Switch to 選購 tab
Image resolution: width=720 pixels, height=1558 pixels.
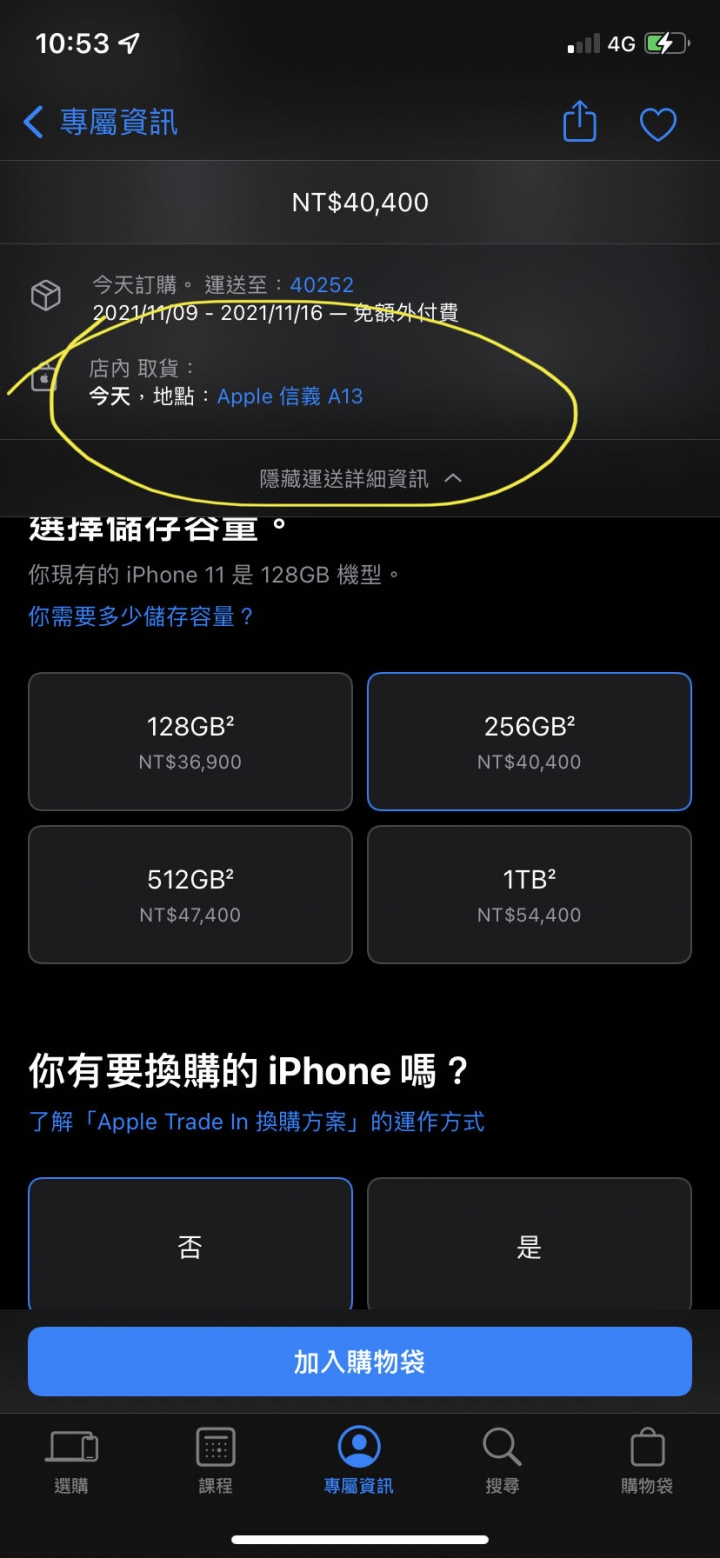coord(72,1460)
